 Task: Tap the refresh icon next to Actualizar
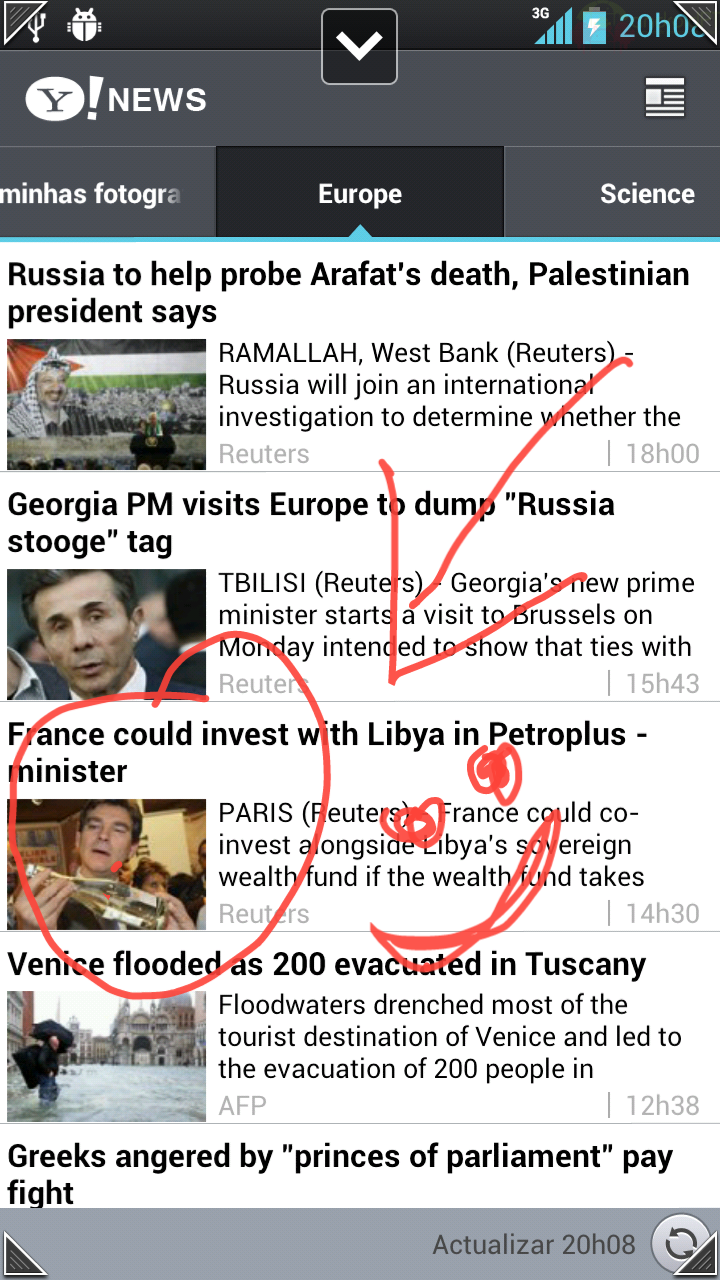pyautogui.click(x=679, y=1244)
